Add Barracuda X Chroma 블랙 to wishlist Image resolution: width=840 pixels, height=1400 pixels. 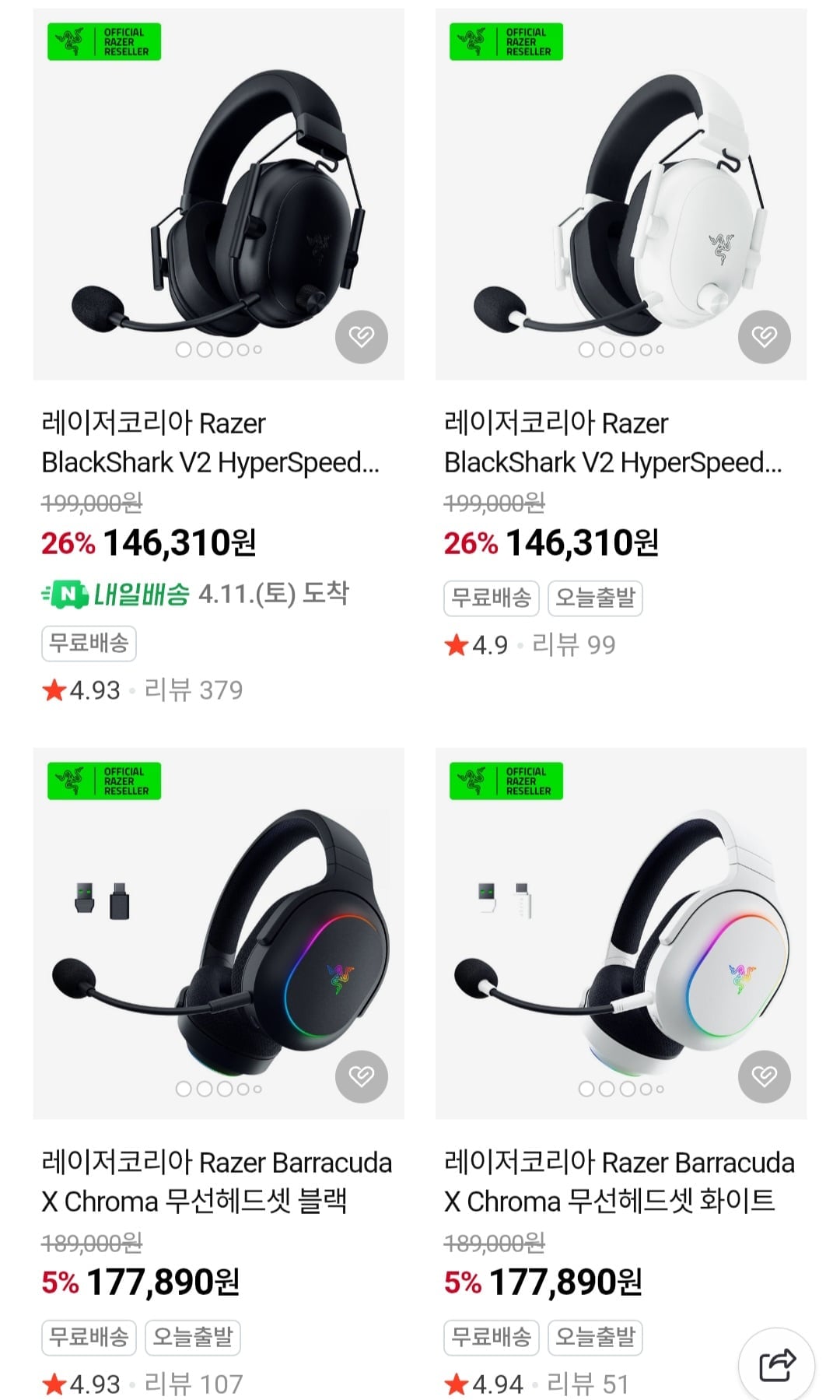point(362,1075)
